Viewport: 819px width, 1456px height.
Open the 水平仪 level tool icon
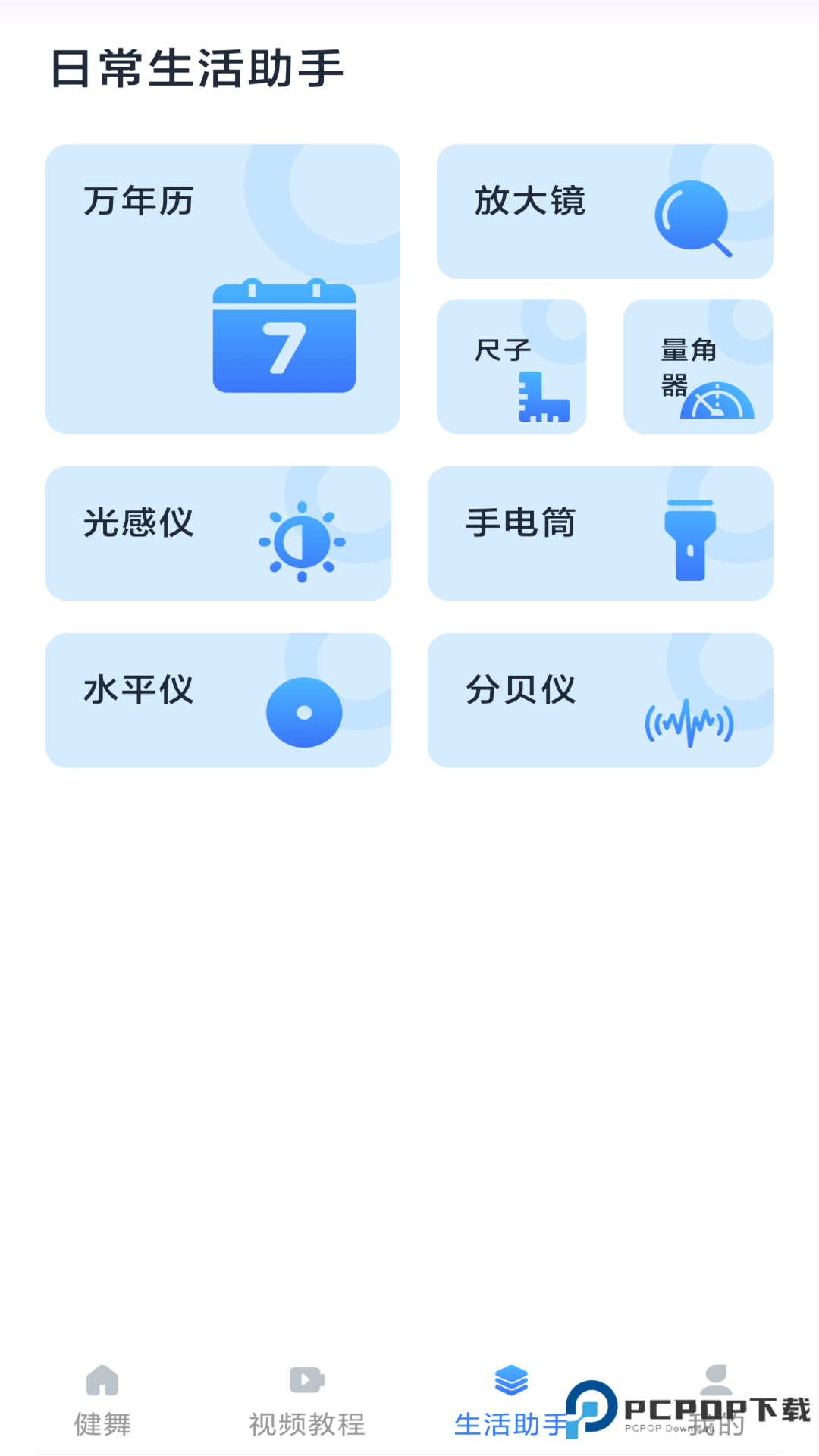[x=305, y=711]
